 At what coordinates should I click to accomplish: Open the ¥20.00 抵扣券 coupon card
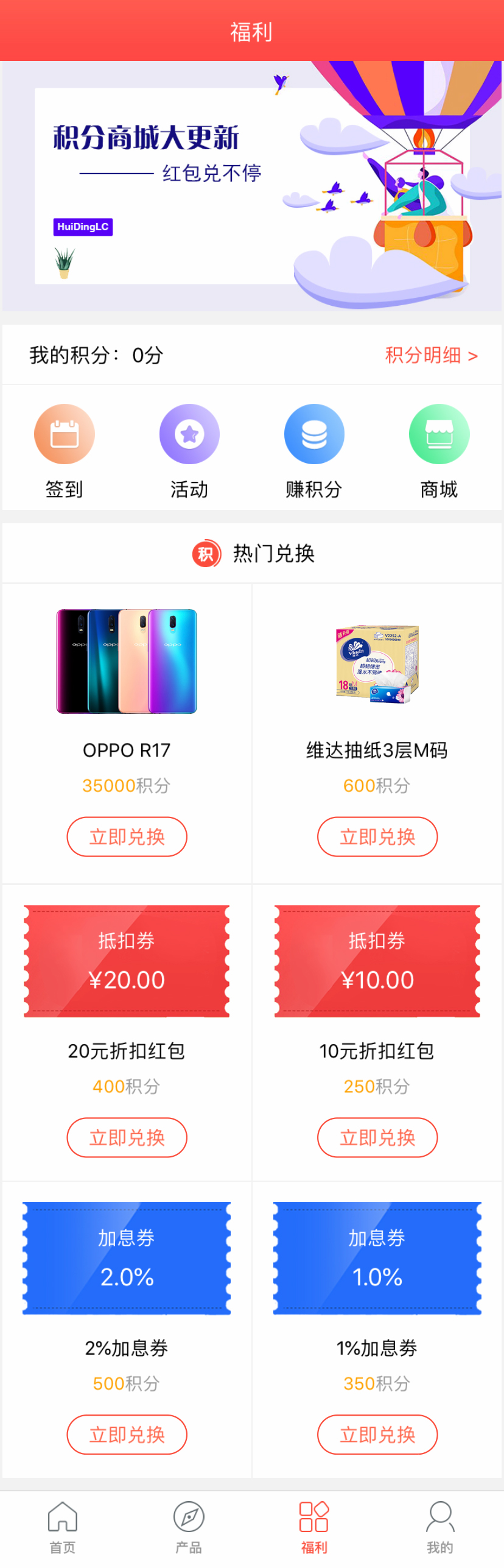tap(127, 961)
